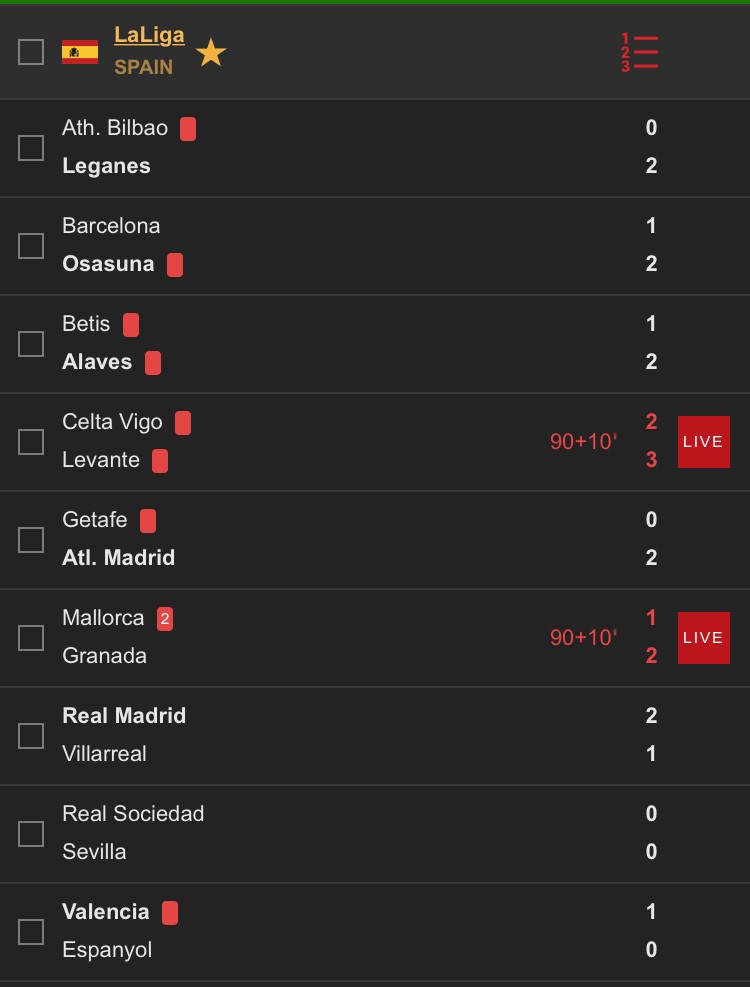The height and width of the screenshot is (987, 750).
Task: Watch Celta Vigo vs Levante live
Action: point(703,442)
